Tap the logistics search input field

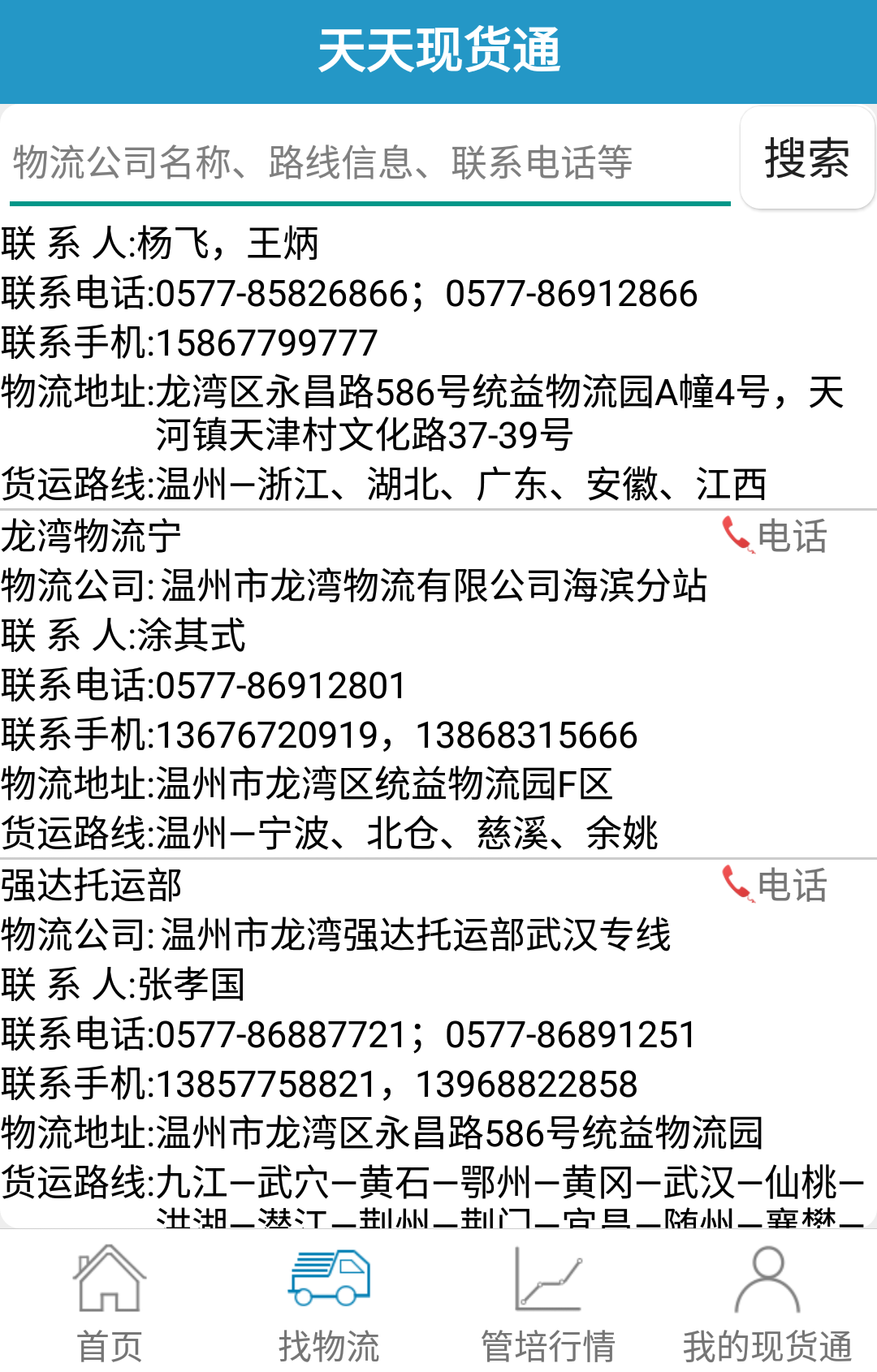pyautogui.click(x=369, y=162)
